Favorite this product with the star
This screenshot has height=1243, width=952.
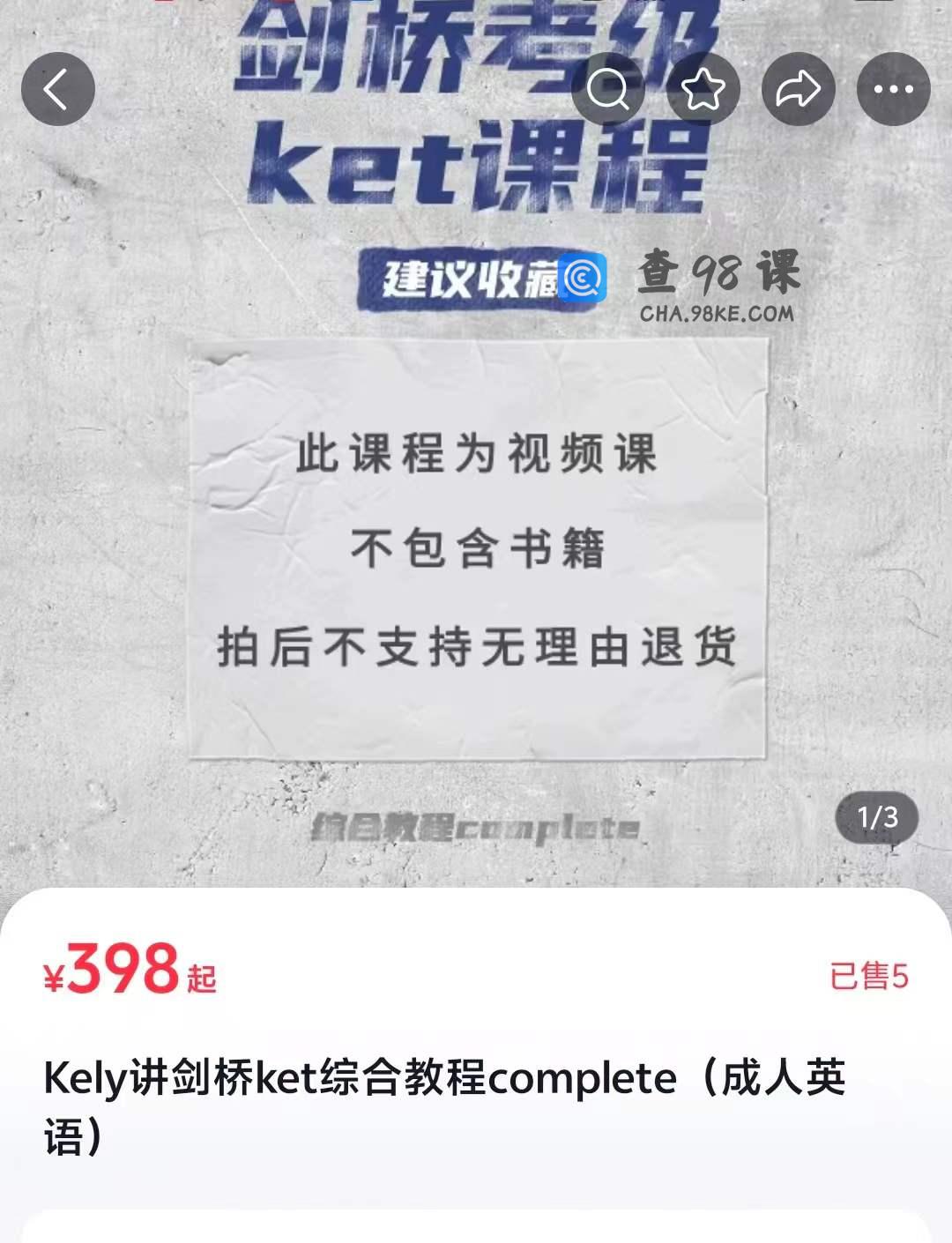click(703, 89)
